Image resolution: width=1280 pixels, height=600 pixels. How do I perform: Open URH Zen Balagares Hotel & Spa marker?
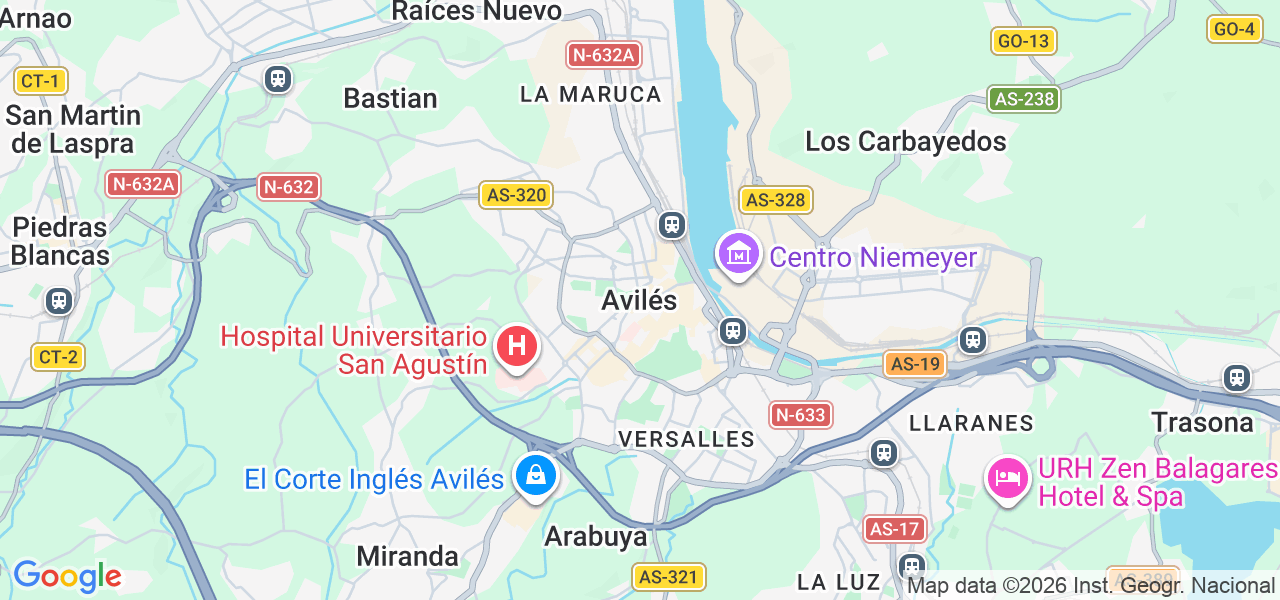coord(1007,477)
